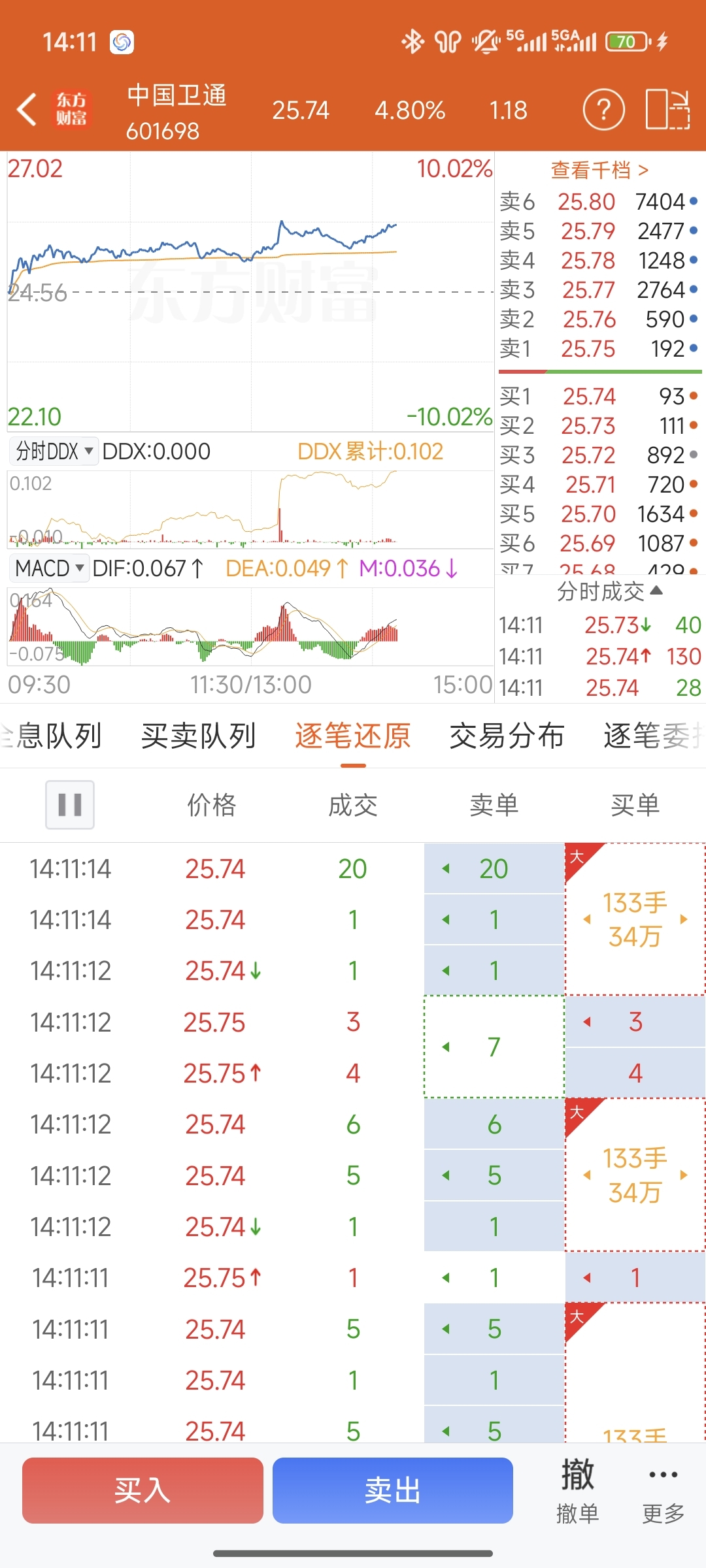Image resolution: width=706 pixels, height=1568 pixels.
Task: Open the 逐笔委托 tab
Action: point(654,736)
